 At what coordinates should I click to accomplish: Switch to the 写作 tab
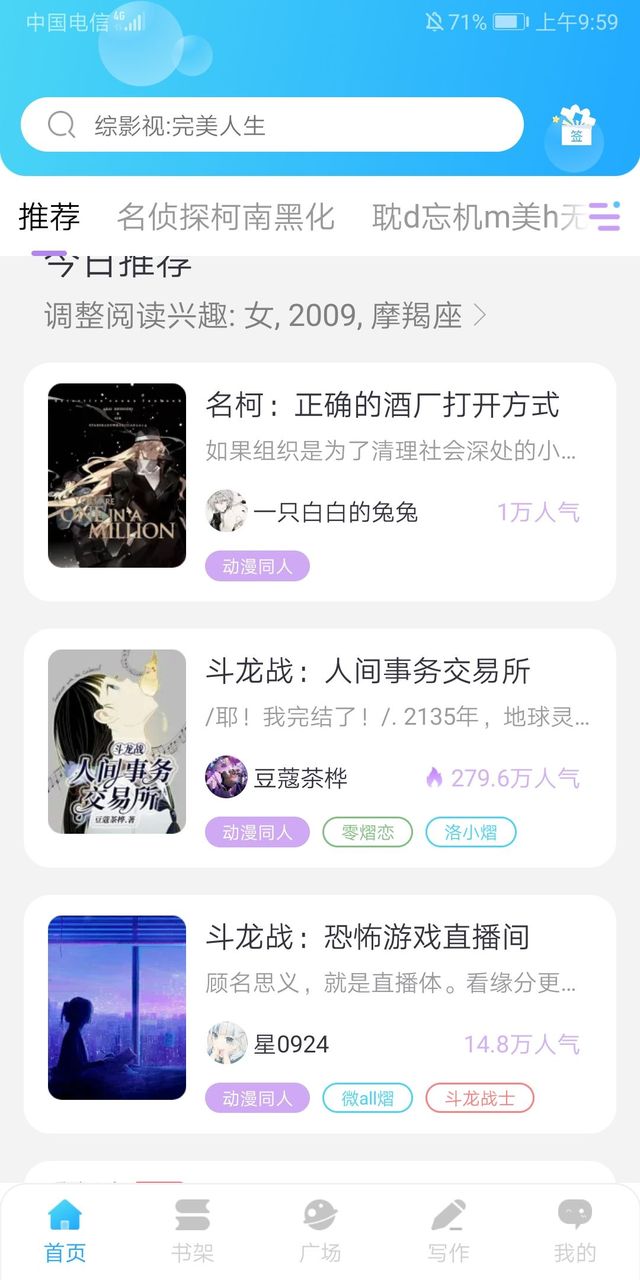click(448, 1231)
